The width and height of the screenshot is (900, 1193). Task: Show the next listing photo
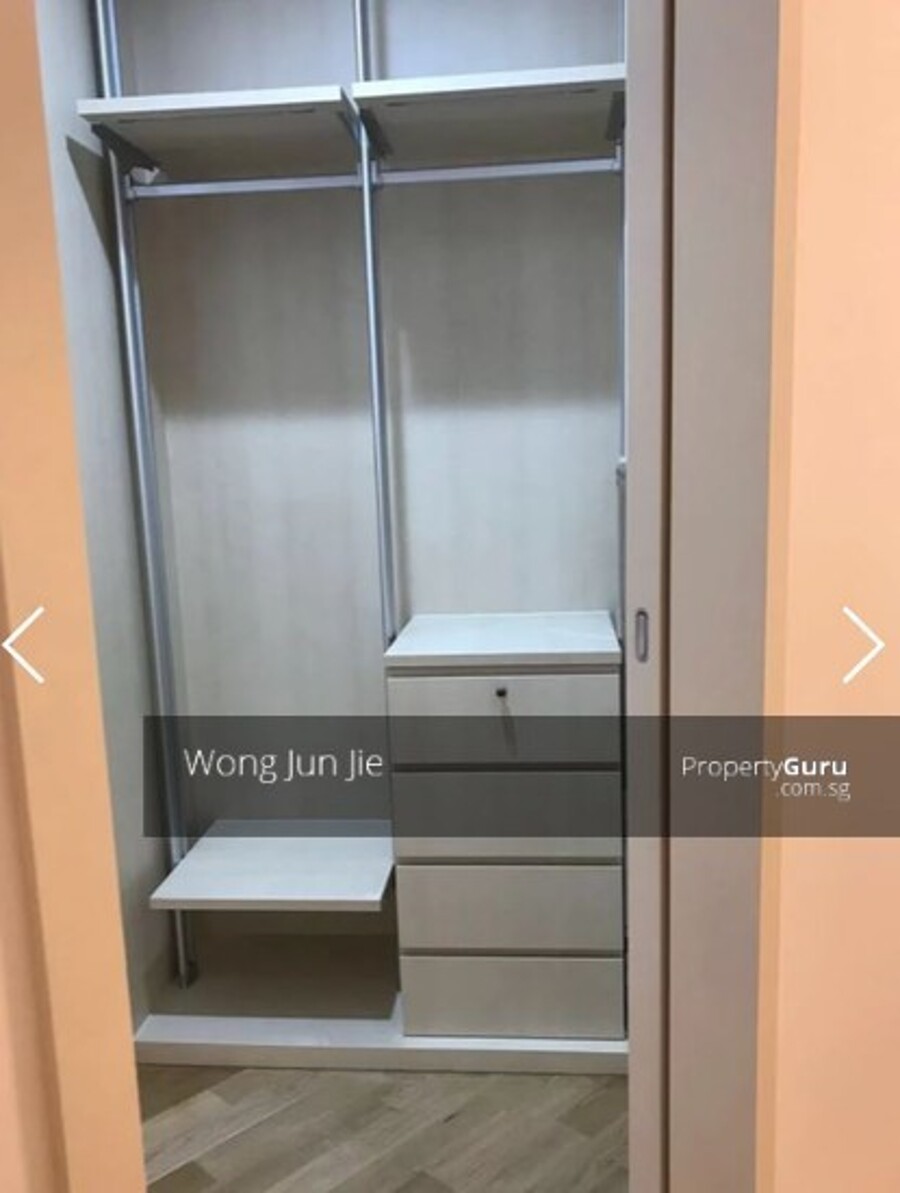[862, 645]
